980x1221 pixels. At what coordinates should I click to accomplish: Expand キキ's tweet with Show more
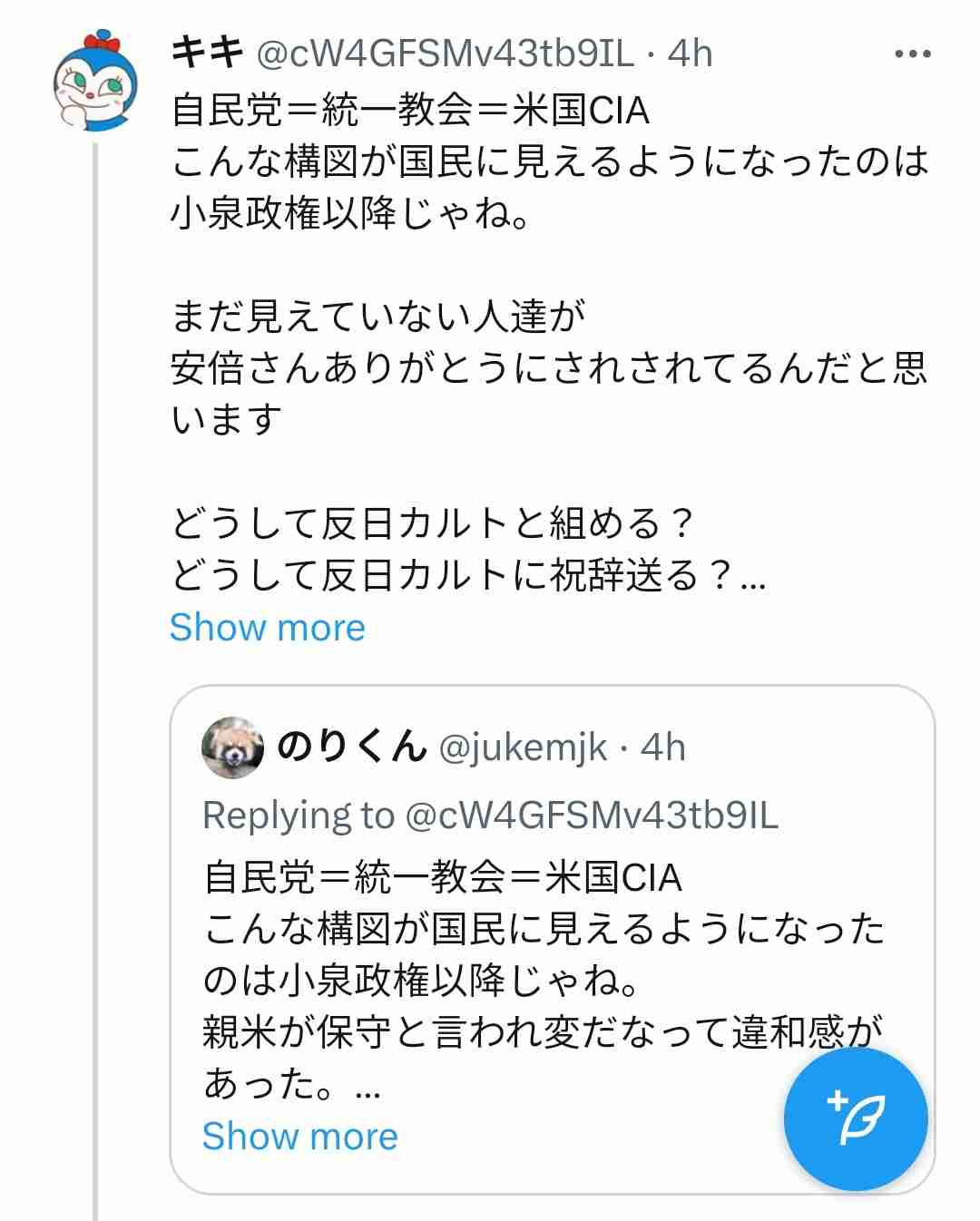(x=266, y=627)
